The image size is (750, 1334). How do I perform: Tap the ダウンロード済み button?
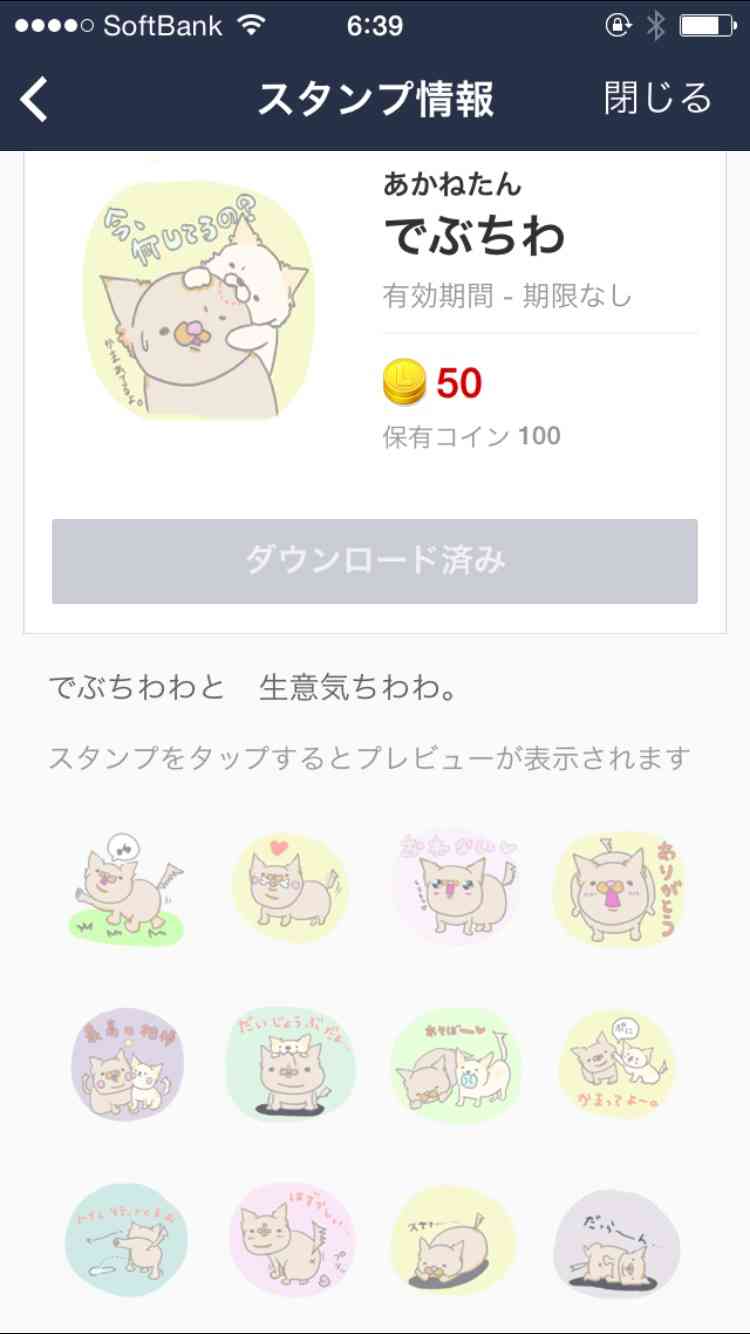point(375,561)
